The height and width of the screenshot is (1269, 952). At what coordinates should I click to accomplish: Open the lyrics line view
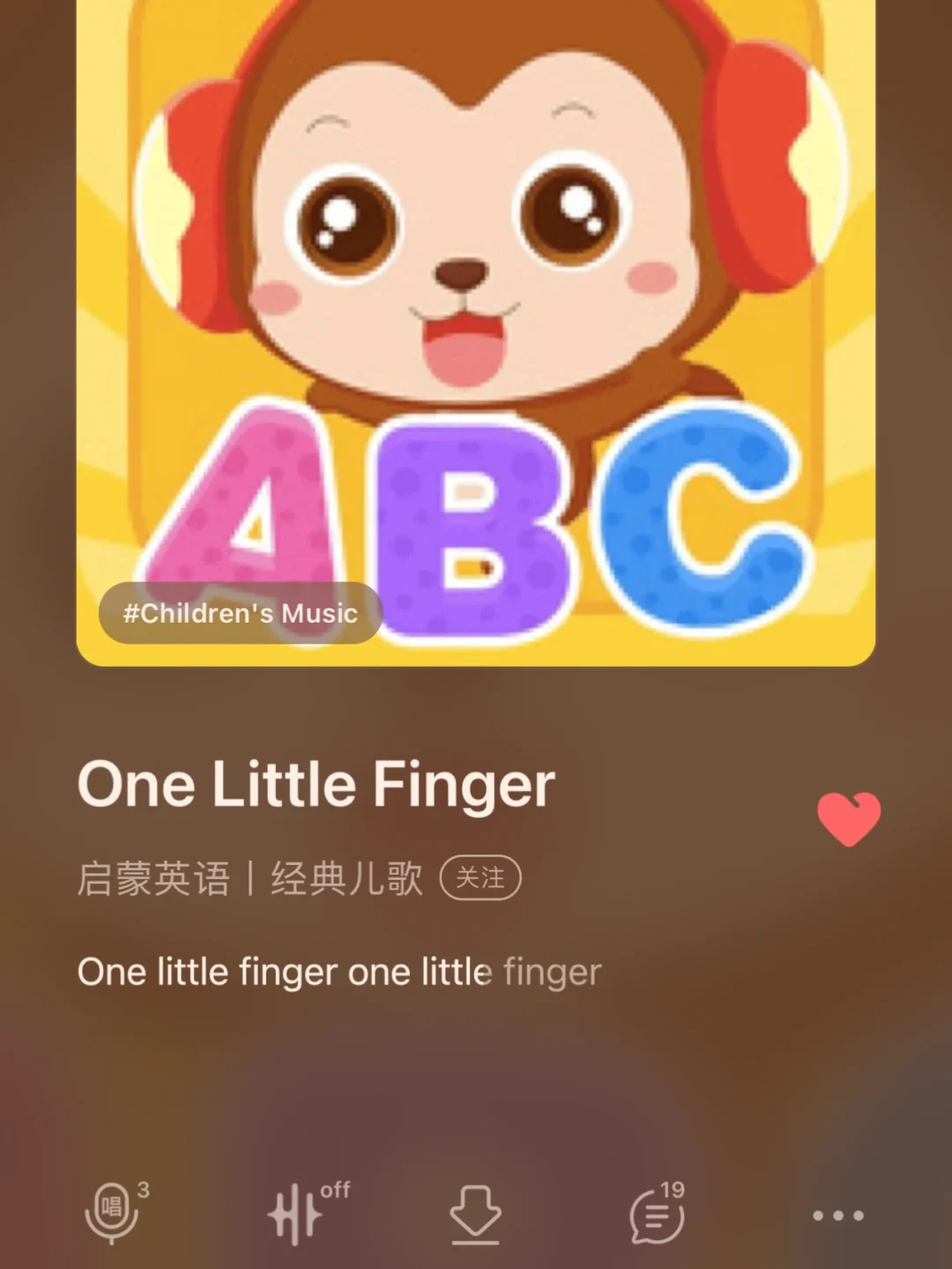(339, 972)
